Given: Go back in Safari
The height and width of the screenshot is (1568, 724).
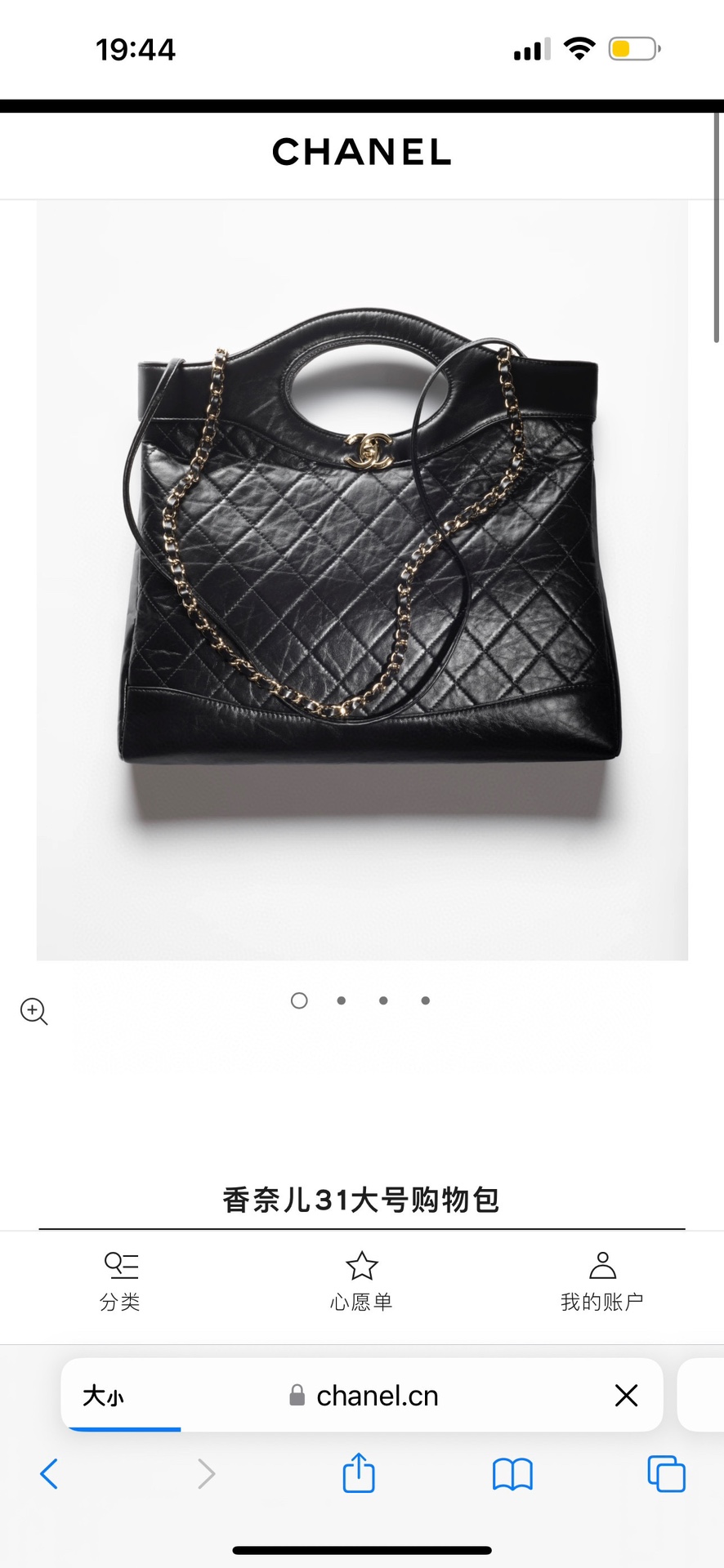Looking at the screenshot, I should [x=49, y=1474].
